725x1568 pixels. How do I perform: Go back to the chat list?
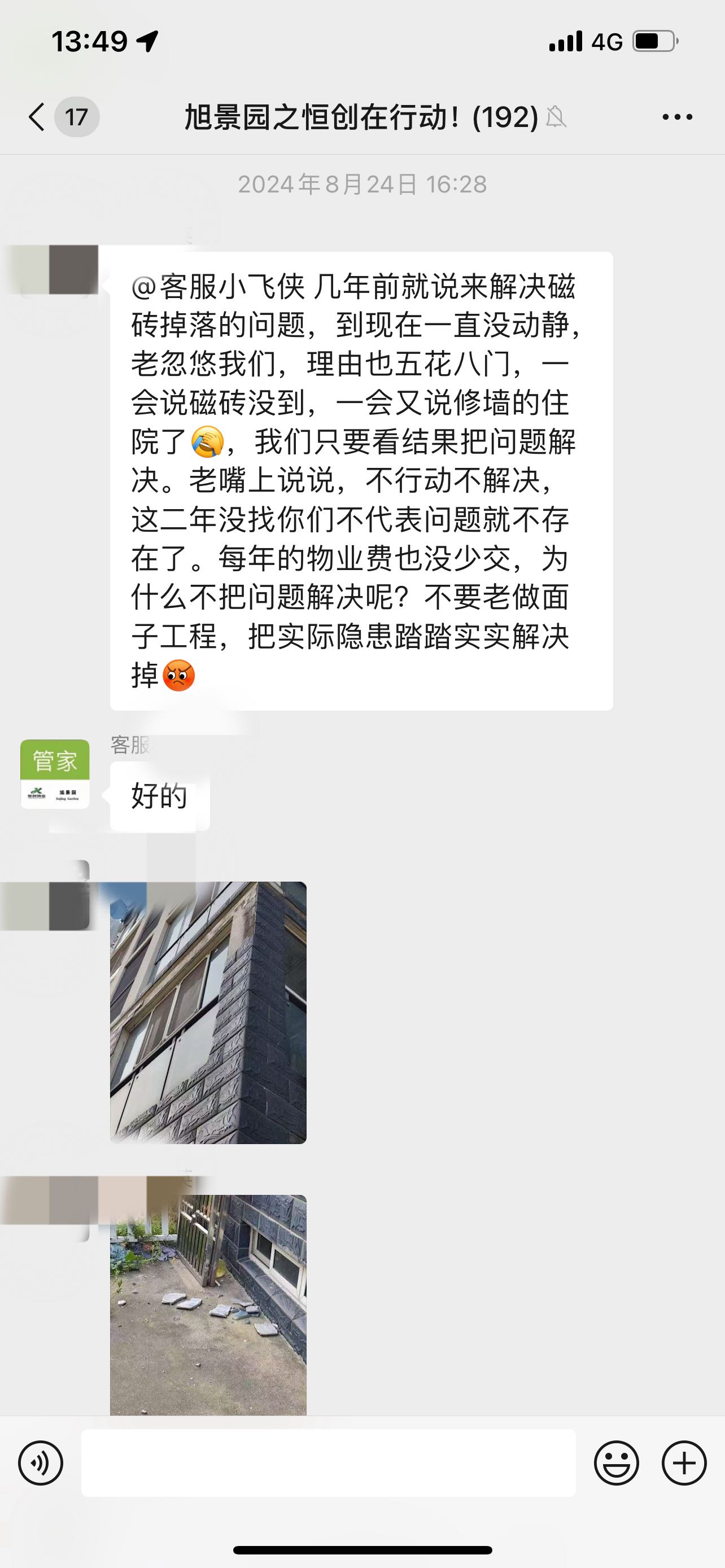38,117
